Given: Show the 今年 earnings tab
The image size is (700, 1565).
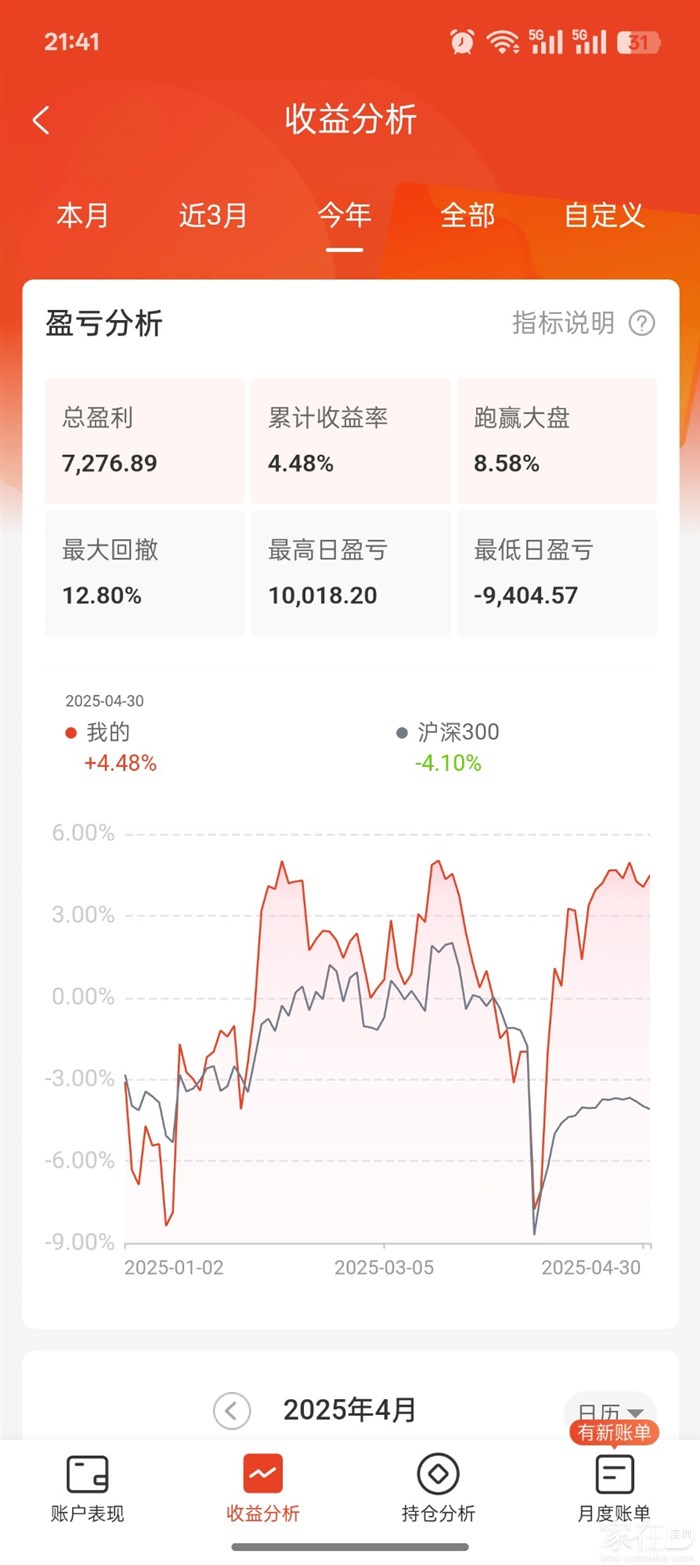Looking at the screenshot, I should 344,215.
